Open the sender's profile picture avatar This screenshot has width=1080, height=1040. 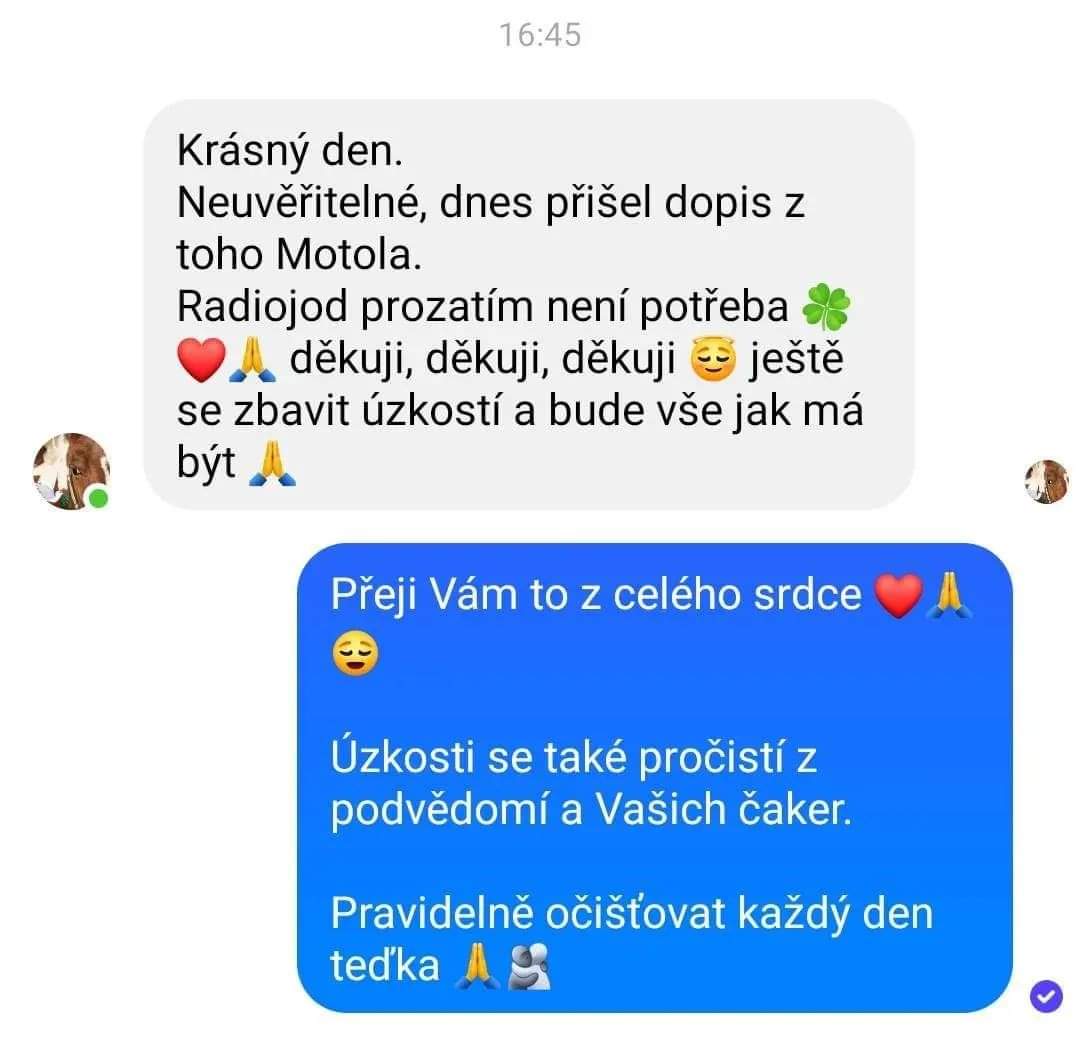coord(70,471)
